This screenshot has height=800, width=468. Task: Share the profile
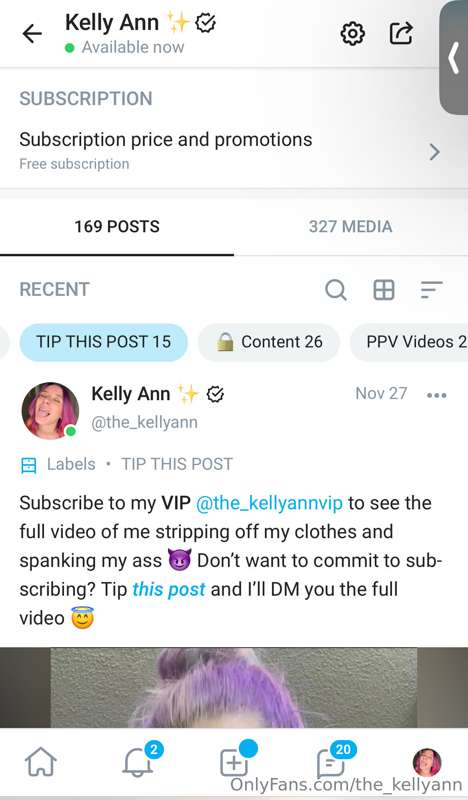tap(401, 33)
